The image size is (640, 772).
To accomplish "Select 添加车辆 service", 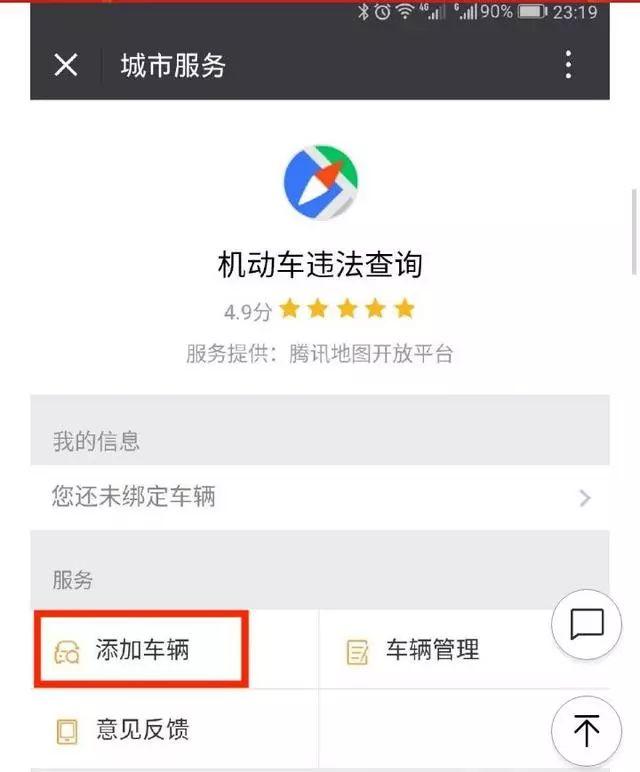I will tap(140, 650).
